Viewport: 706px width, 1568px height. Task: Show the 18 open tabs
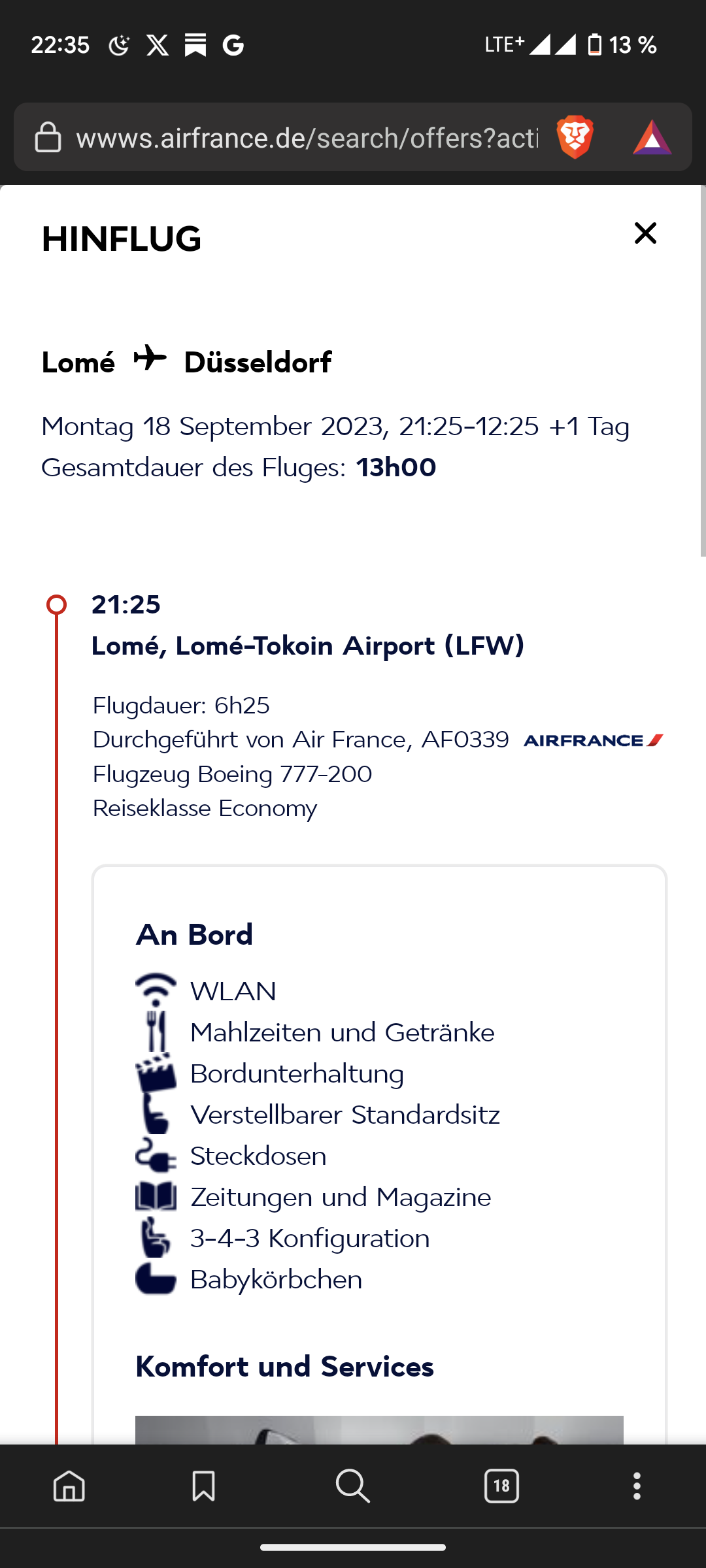click(501, 1486)
